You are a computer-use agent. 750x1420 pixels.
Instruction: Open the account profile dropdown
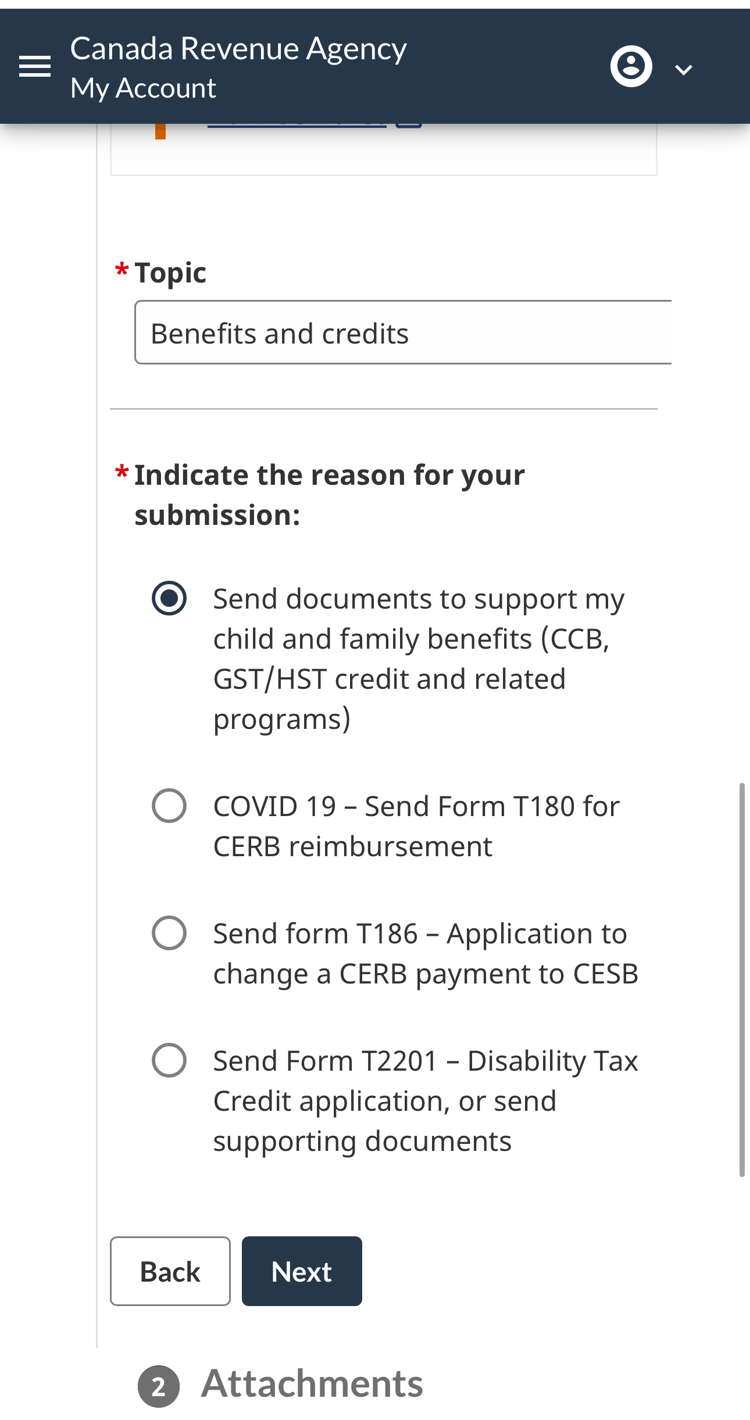pyautogui.click(x=652, y=68)
